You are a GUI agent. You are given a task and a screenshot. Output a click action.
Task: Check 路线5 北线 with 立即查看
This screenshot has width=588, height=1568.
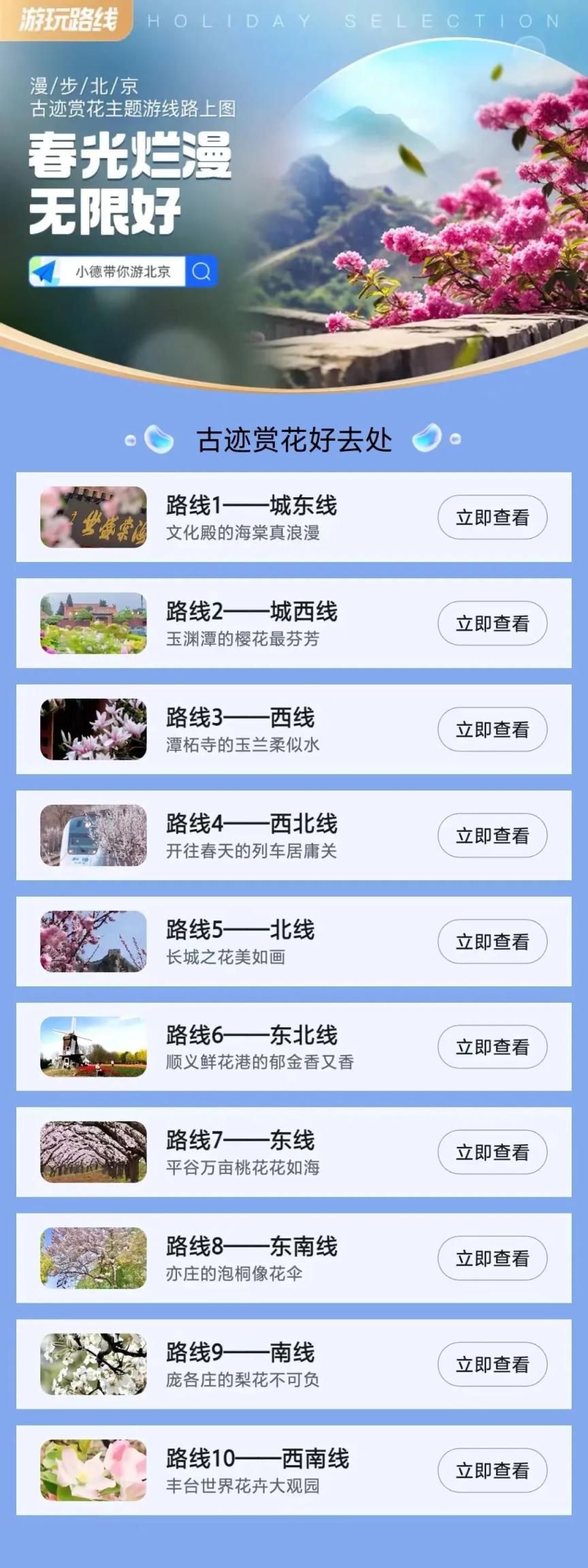[492, 942]
